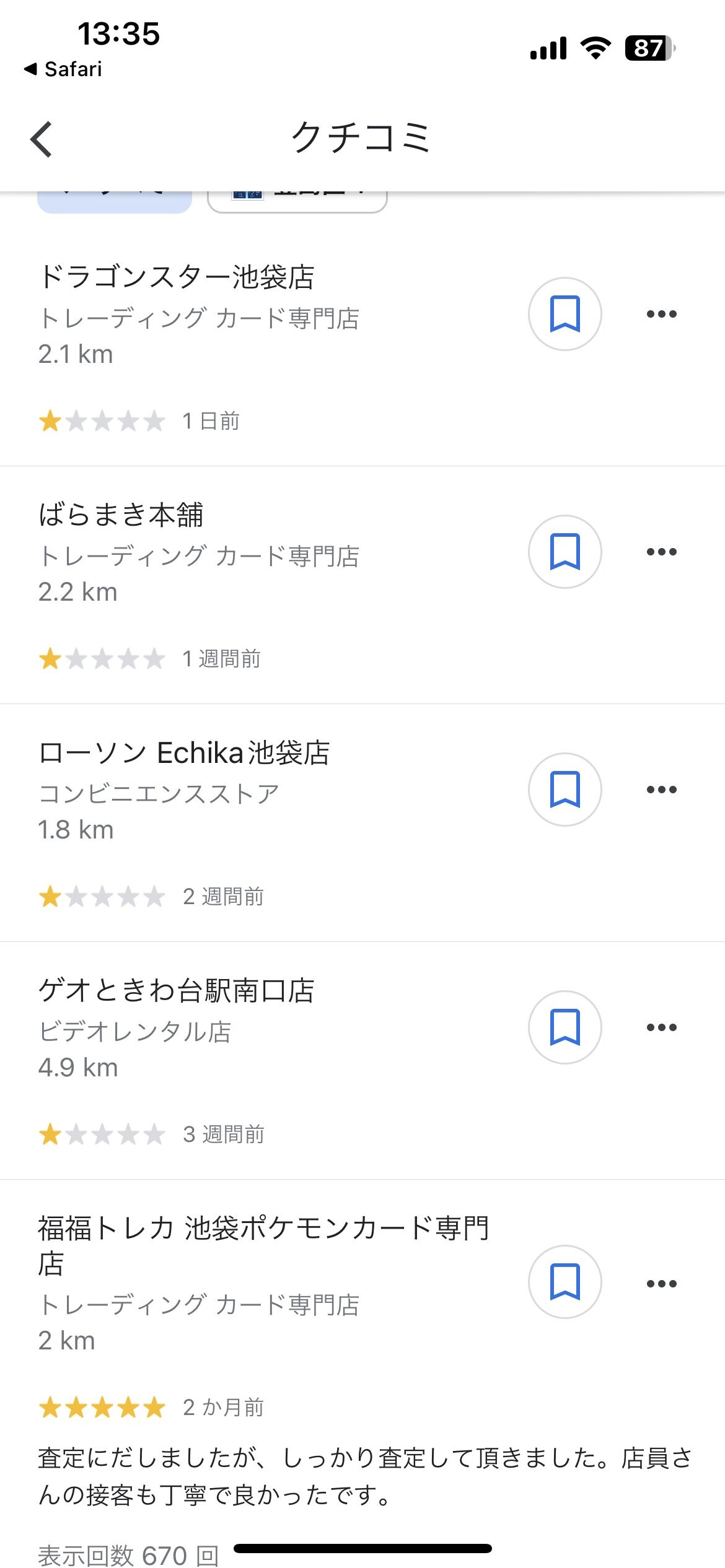Return to Safari via the status bar link

click(63, 69)
